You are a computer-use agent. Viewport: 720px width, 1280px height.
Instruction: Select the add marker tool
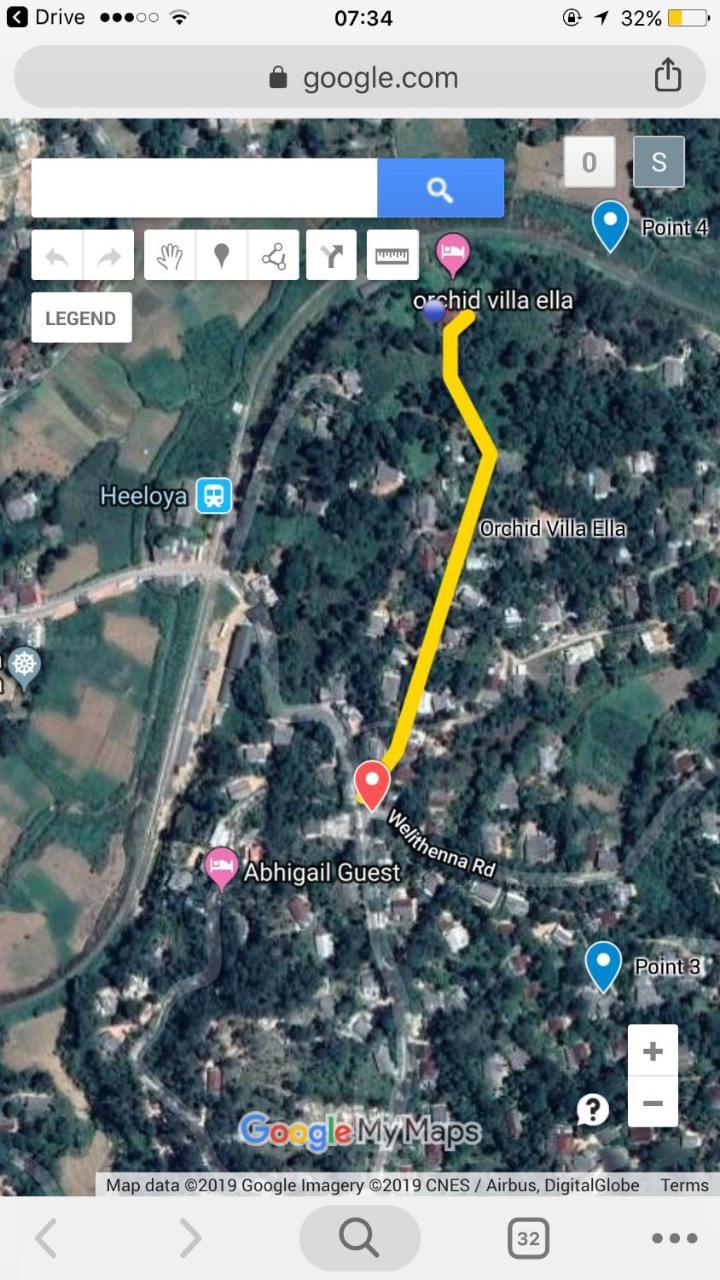tap(222, 257)
